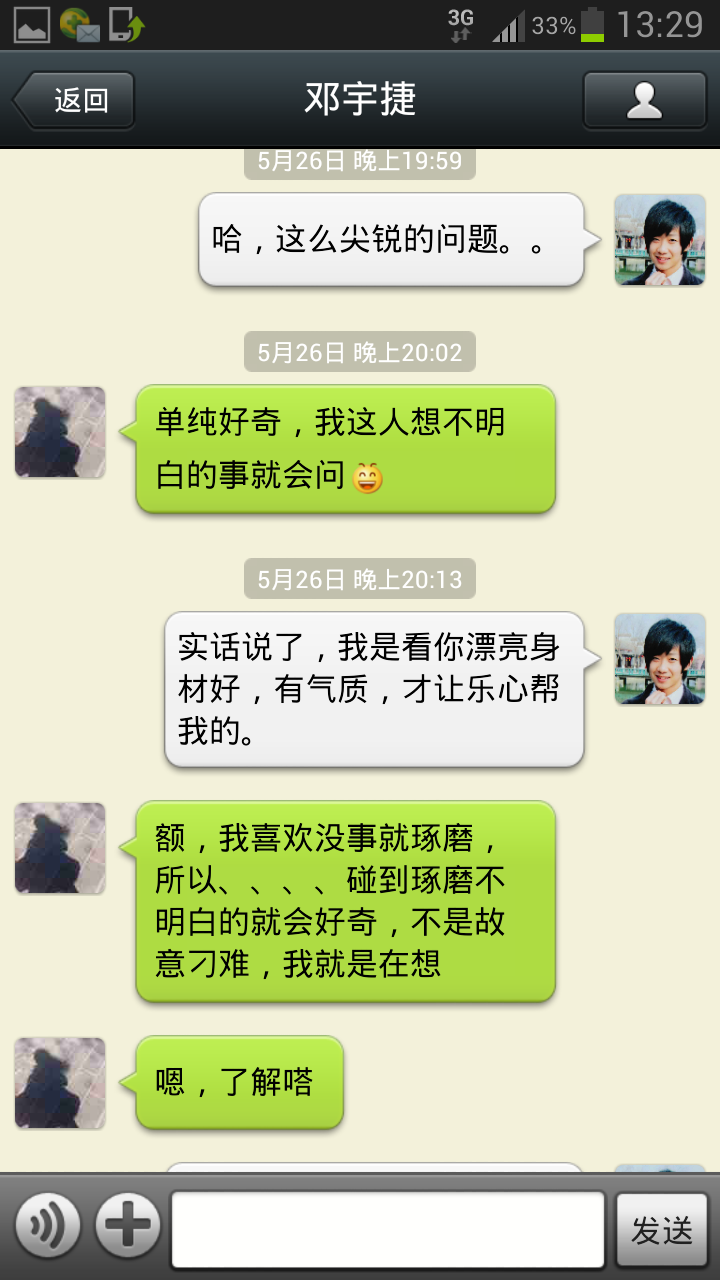Switch to voice message input

click(47, 1225)
